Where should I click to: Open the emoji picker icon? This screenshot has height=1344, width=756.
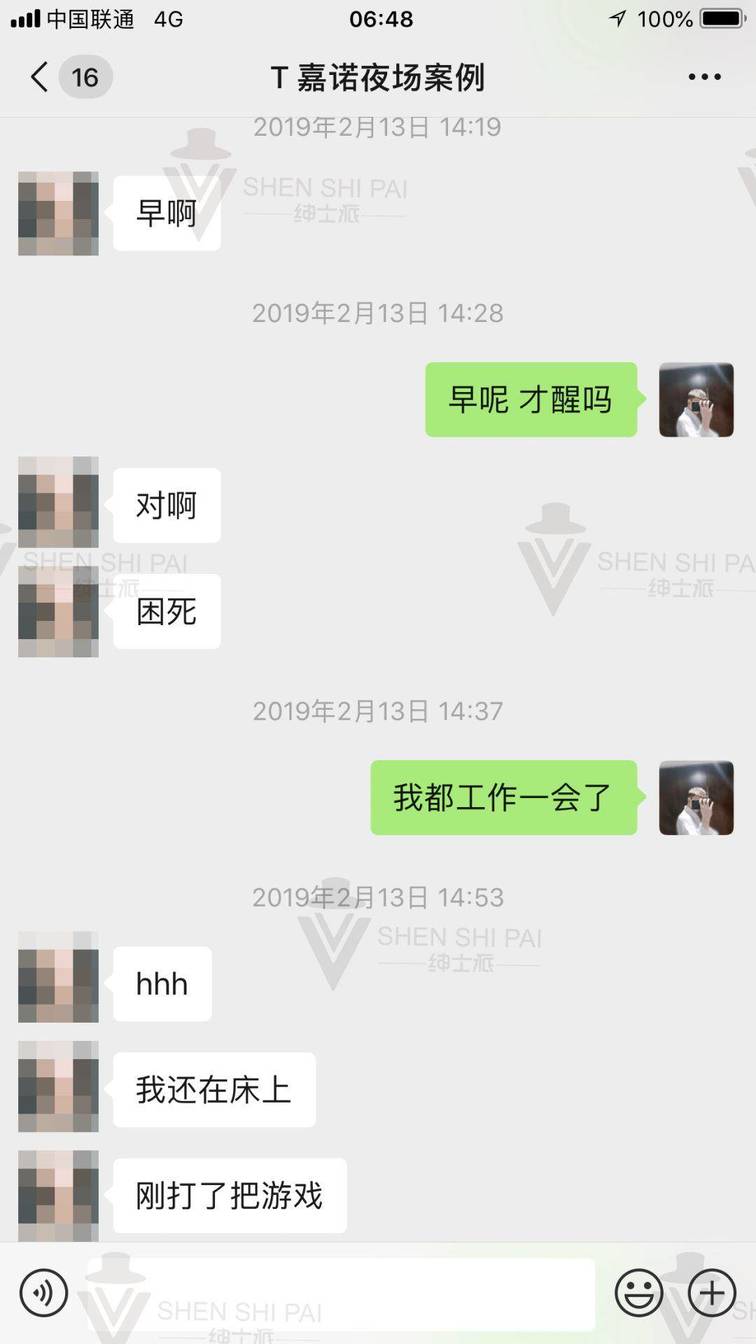pos(639,1292)
